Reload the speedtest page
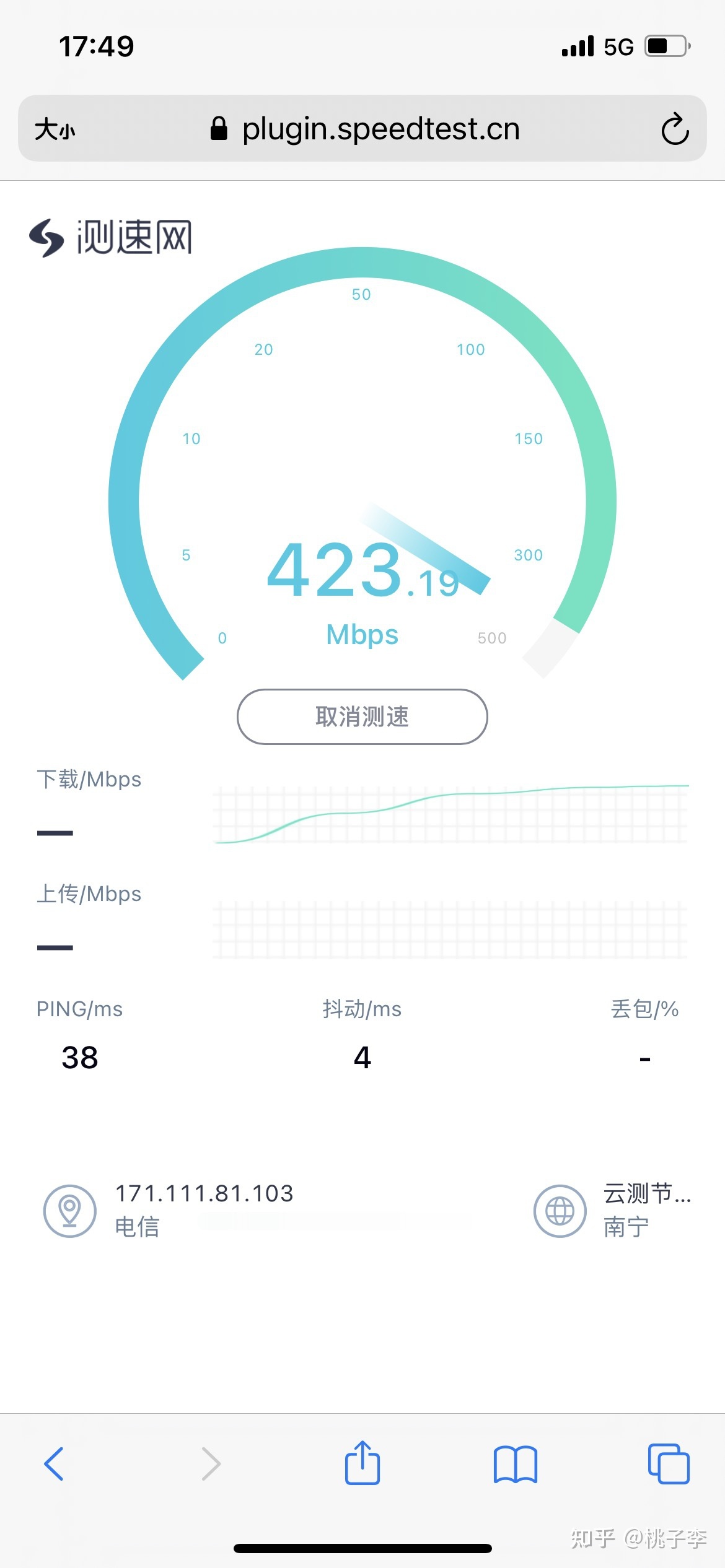Screen dimensions: 725x1568 pos(675,129)
